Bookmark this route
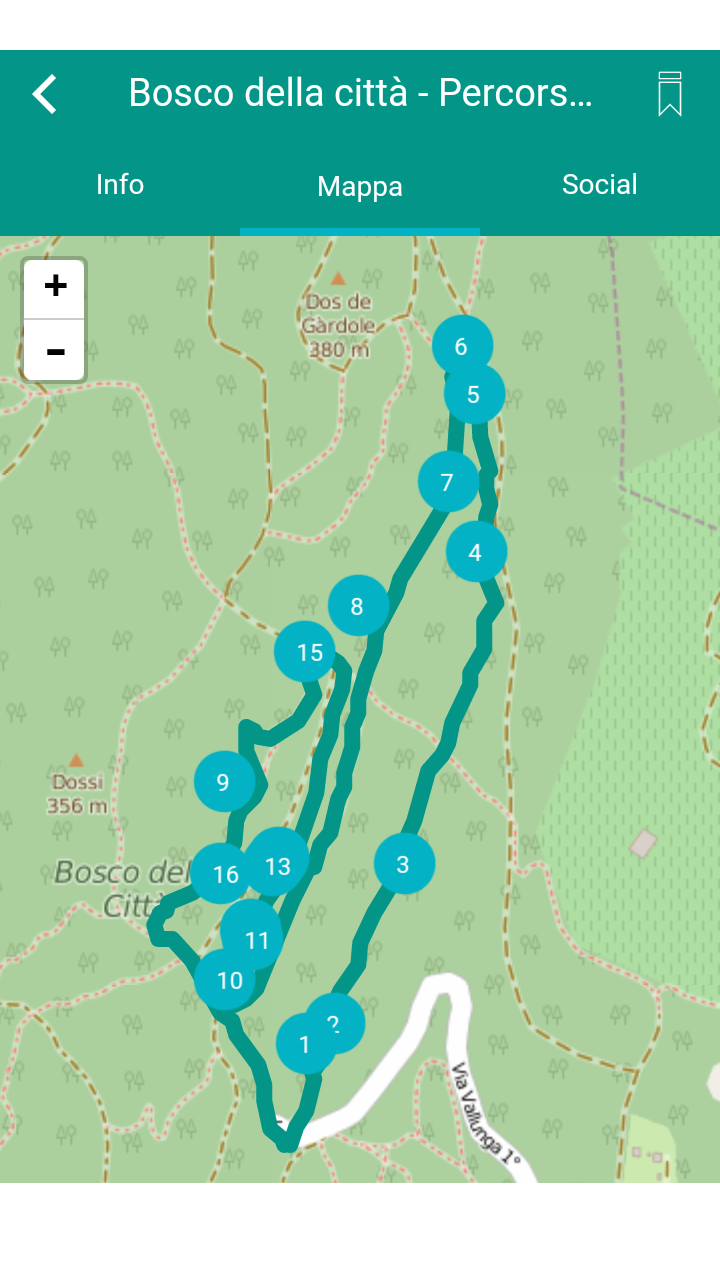Viewport: 720px width, 1280px height. click(670, 94)
